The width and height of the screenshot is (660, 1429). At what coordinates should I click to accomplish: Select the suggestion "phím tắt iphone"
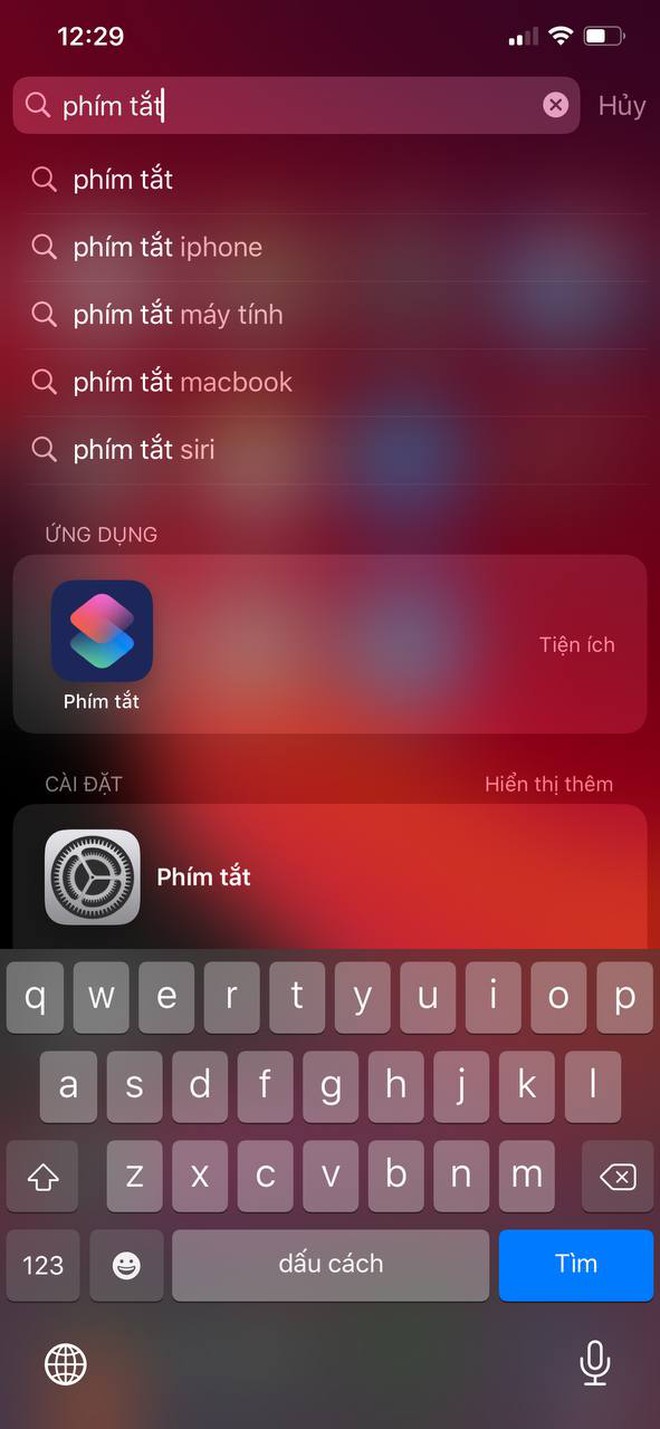[x=330, y=247]
